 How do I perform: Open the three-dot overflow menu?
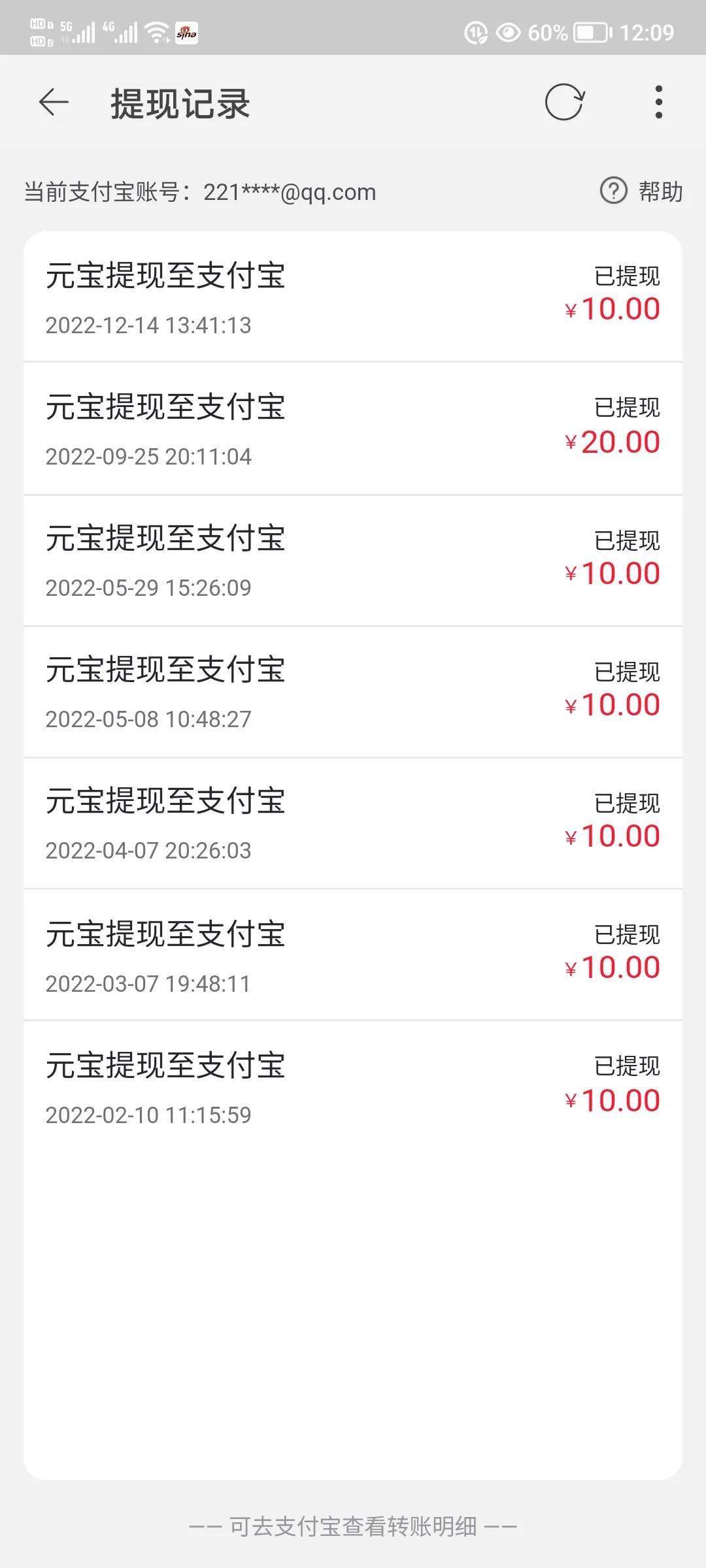[x=658, y=101]
